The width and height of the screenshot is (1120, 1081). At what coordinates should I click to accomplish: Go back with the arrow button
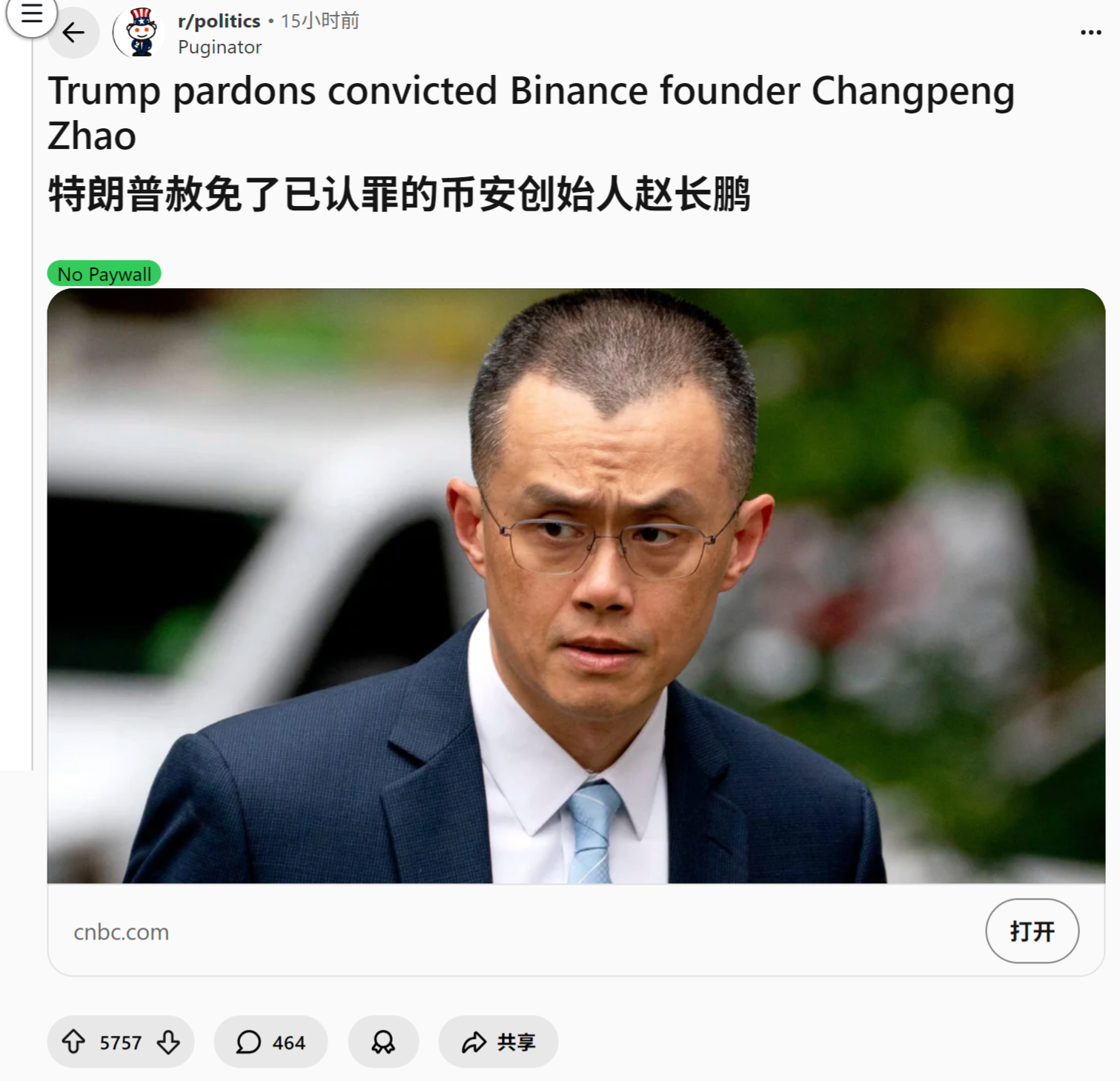click(x=73, y=33)
